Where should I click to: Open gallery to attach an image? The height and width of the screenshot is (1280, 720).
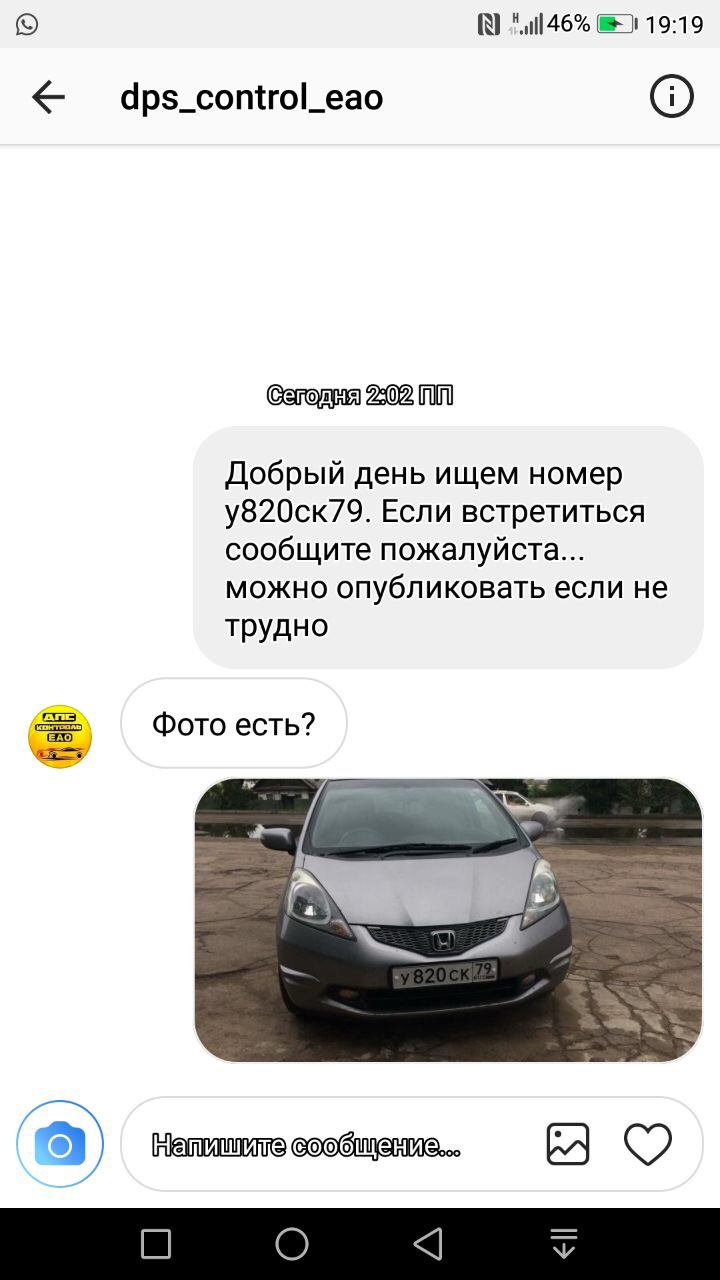(568, 1144)
